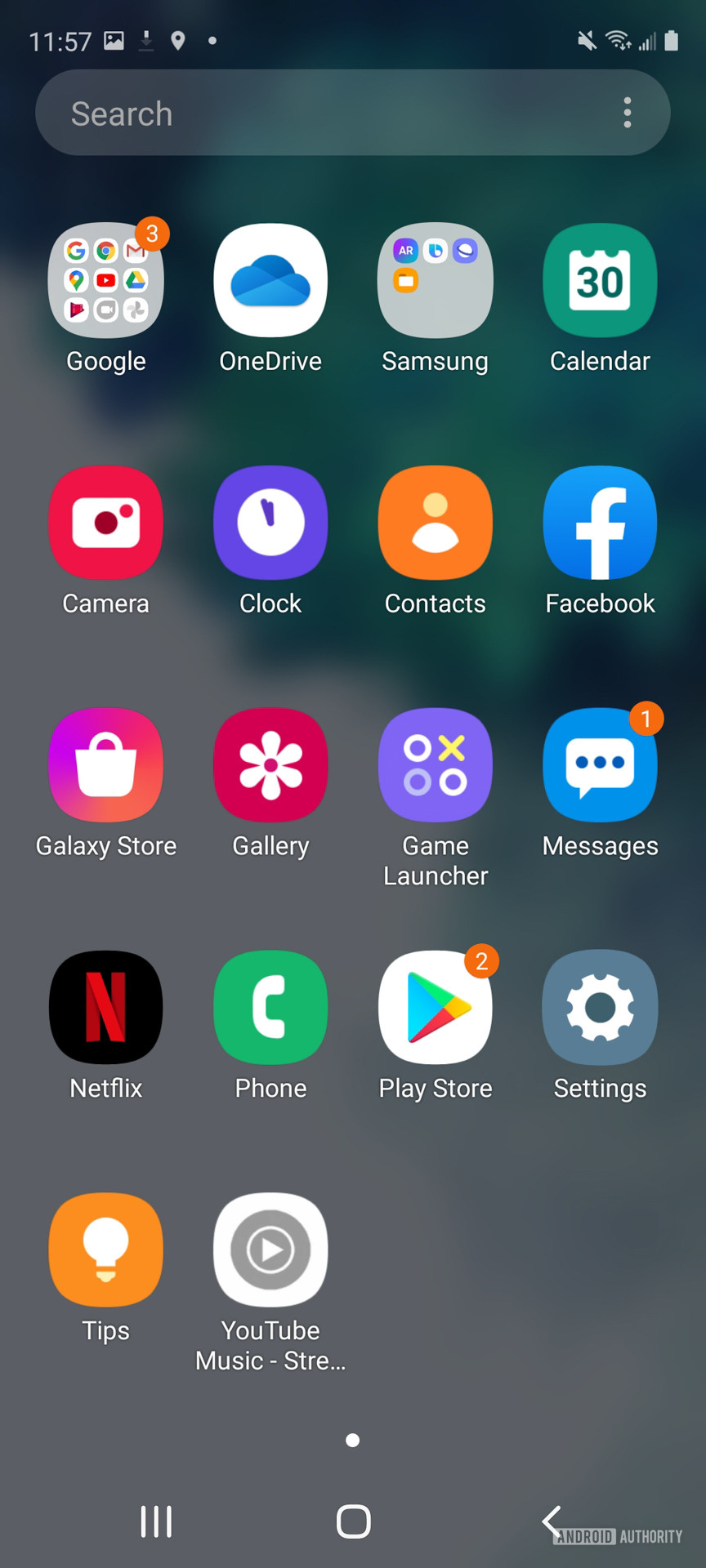Open the Calendar app
The height and width of the screenshot is (1568, 706).
tap(600, 281)
